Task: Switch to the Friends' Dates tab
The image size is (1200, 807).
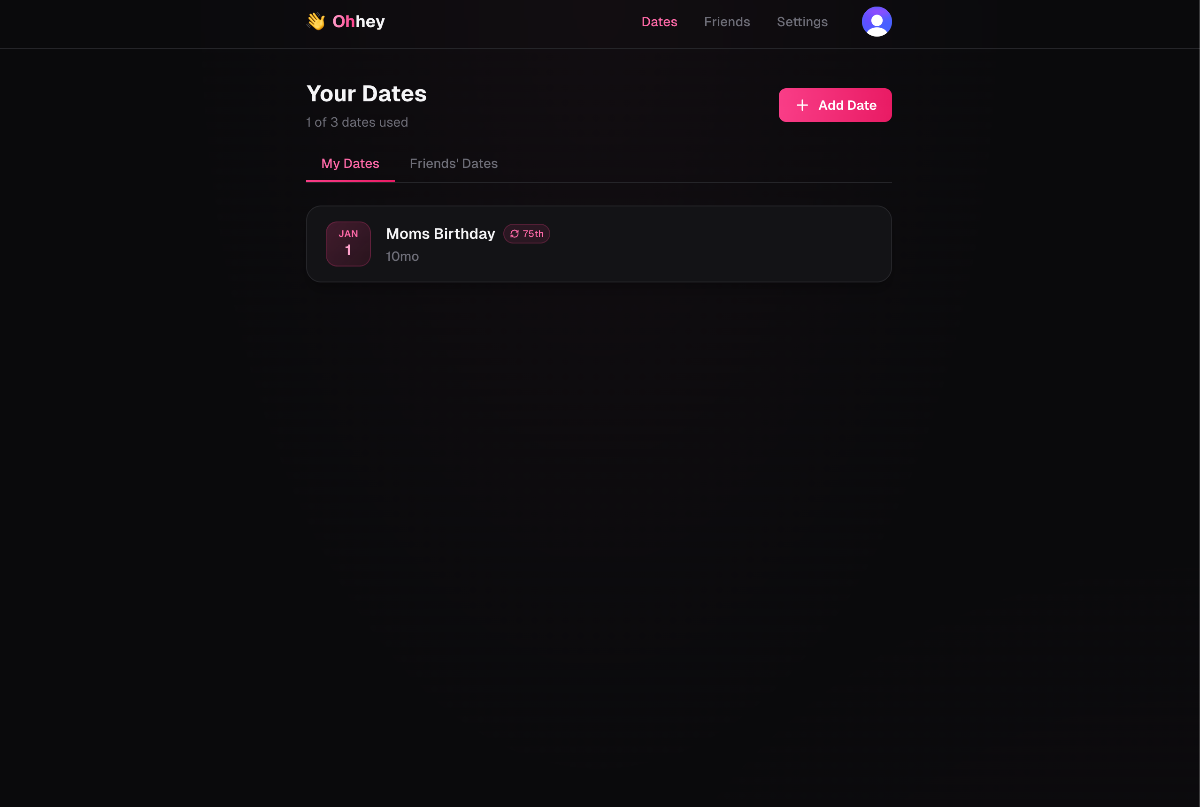Action: click(x=453, y=164)
